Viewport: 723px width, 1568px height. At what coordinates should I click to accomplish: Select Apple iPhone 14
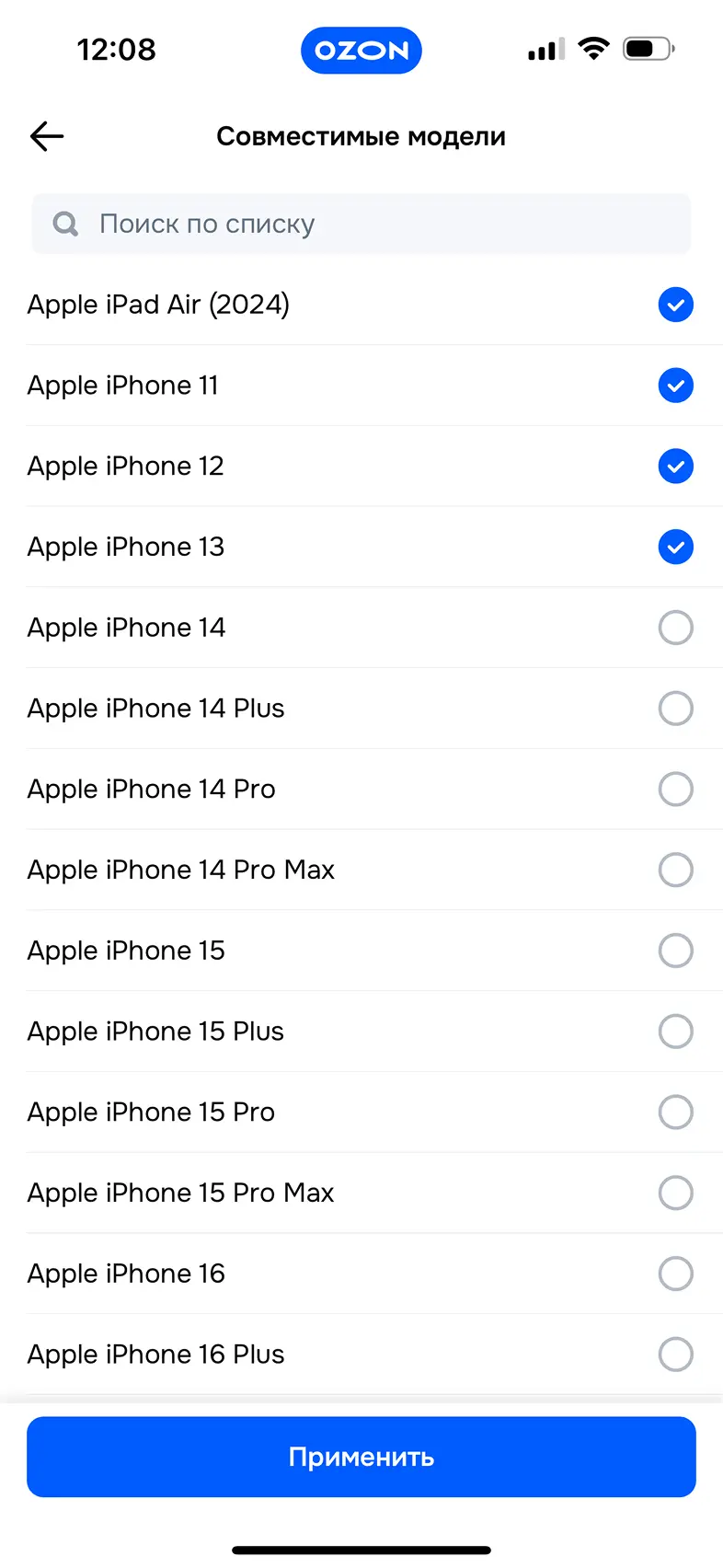pos(675,628)
